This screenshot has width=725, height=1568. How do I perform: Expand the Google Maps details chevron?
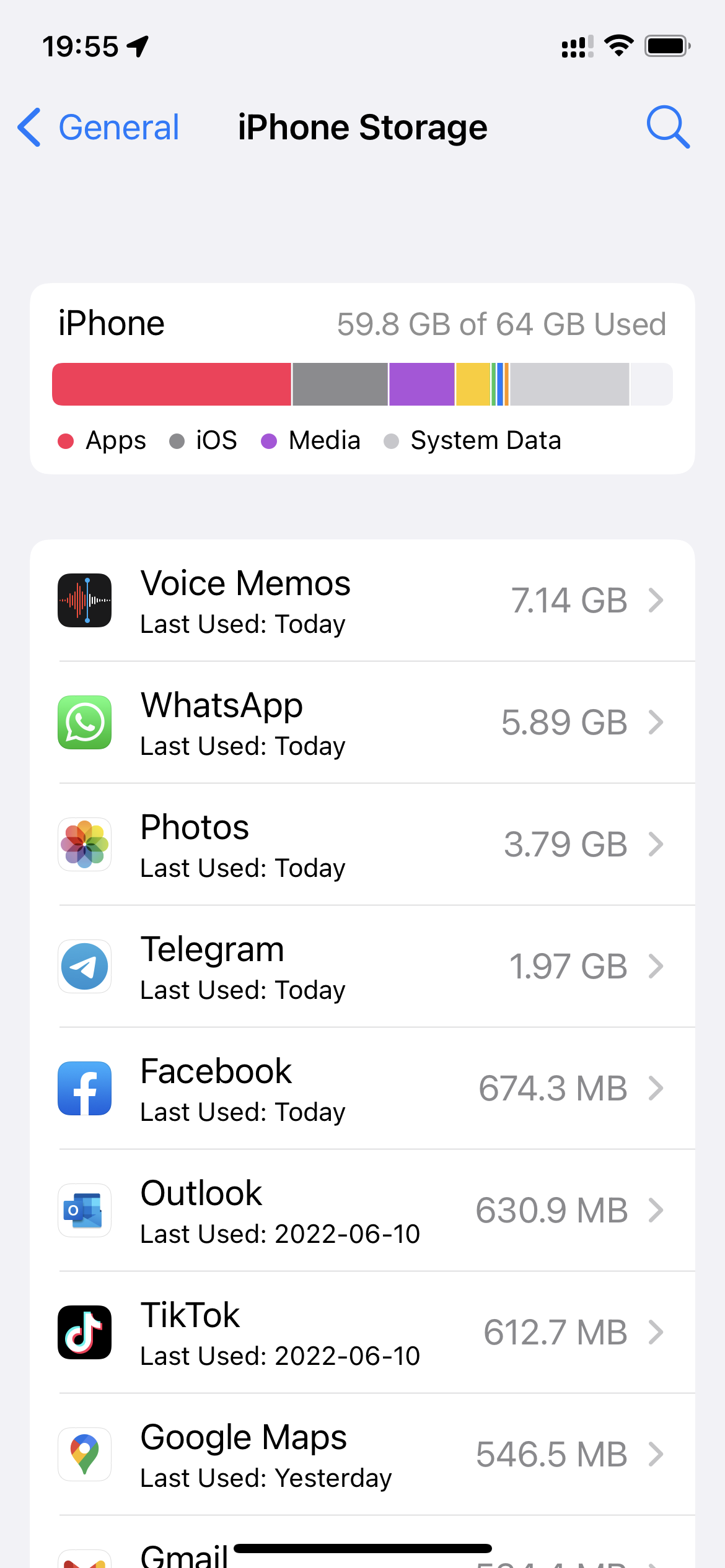coord(656,1454)
